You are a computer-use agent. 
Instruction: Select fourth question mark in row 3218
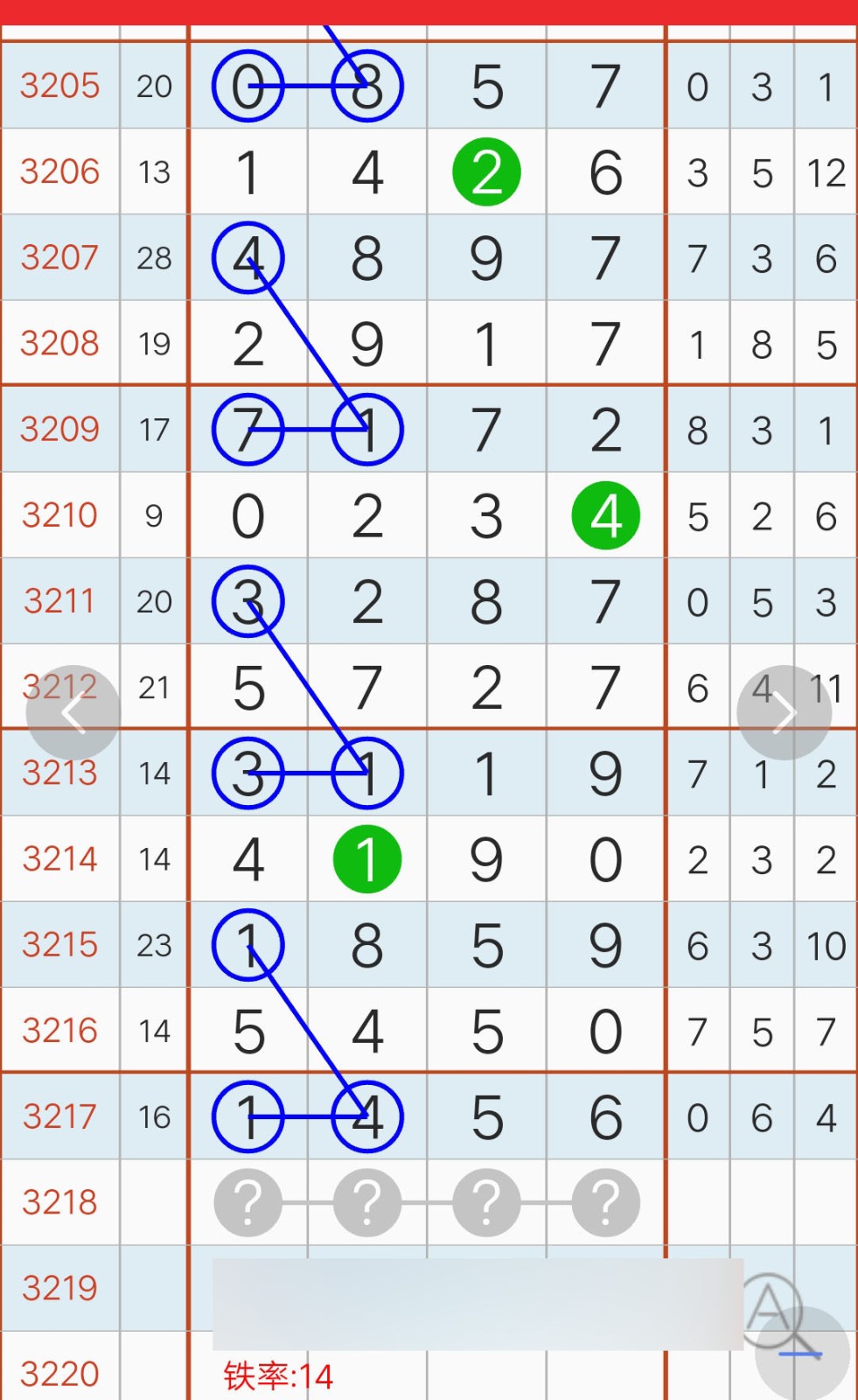pyautogui.click(x=605, y=1203)
